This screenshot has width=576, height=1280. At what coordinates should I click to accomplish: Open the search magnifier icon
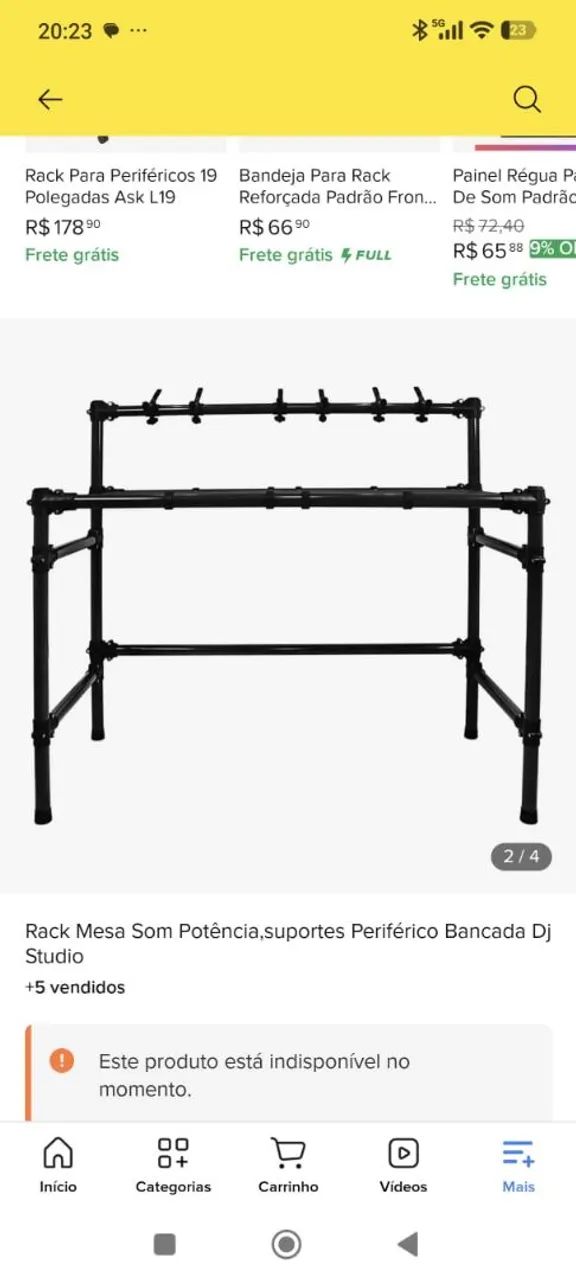[x=527, y=99]
